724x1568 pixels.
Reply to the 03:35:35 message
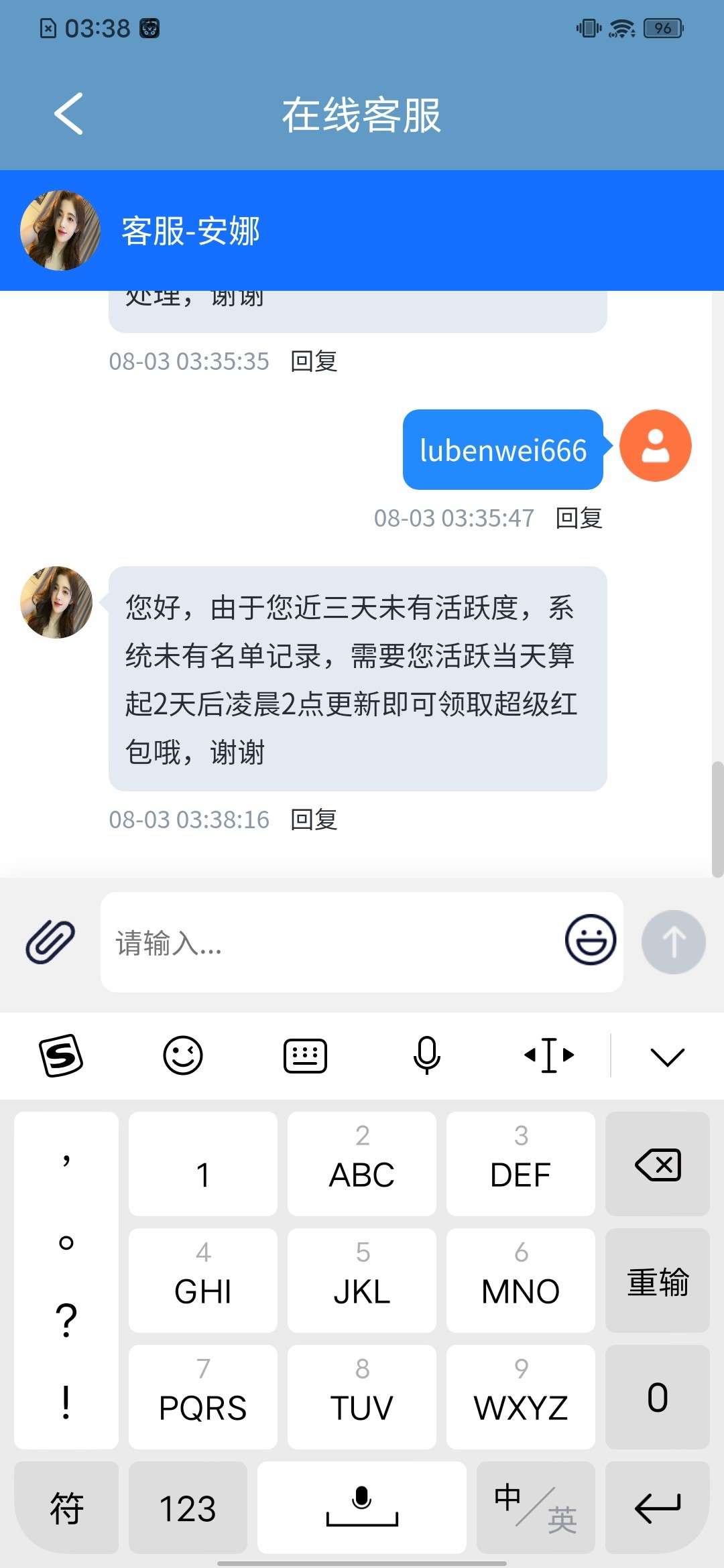[314, 361]
